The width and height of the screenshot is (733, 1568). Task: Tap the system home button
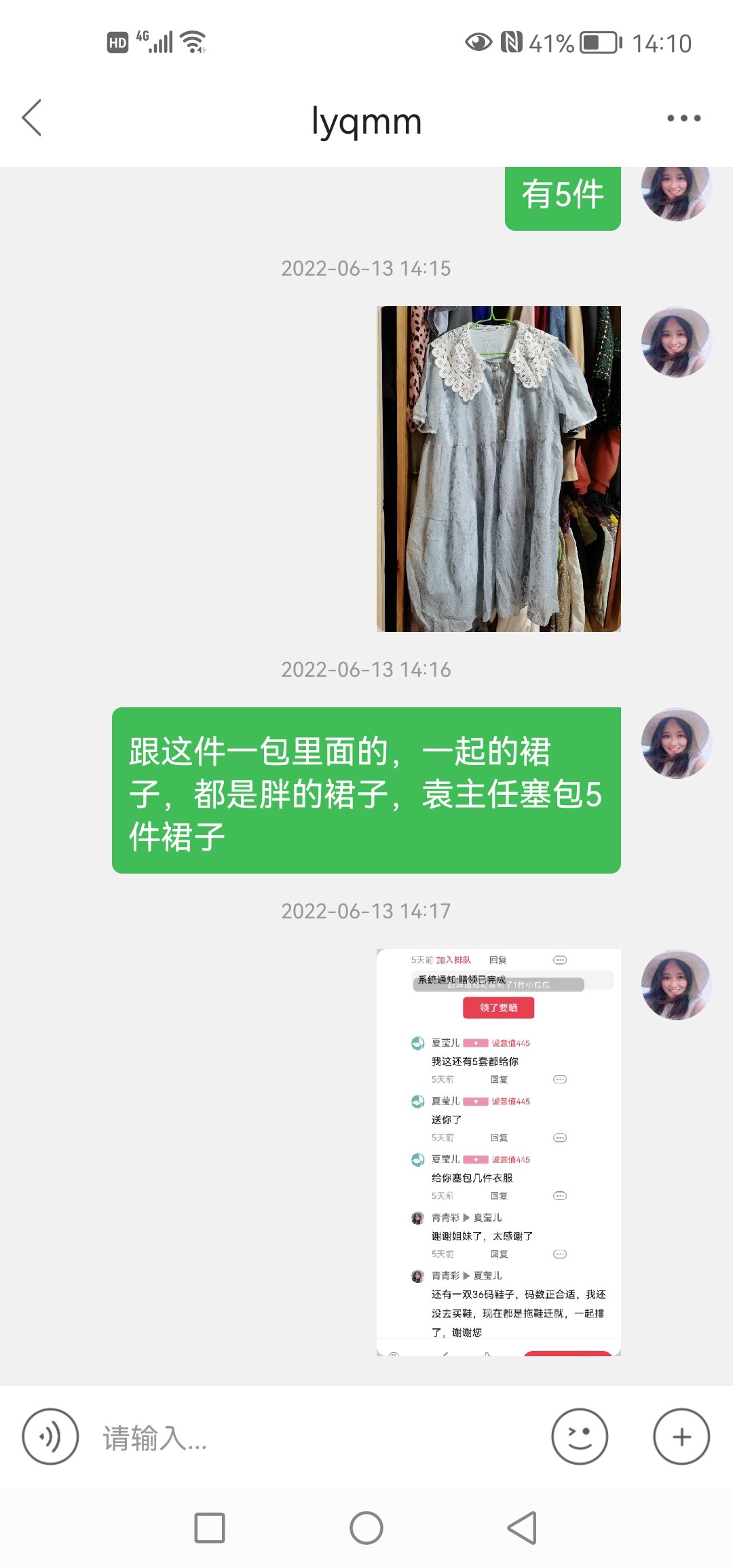tap(366, 1528)
